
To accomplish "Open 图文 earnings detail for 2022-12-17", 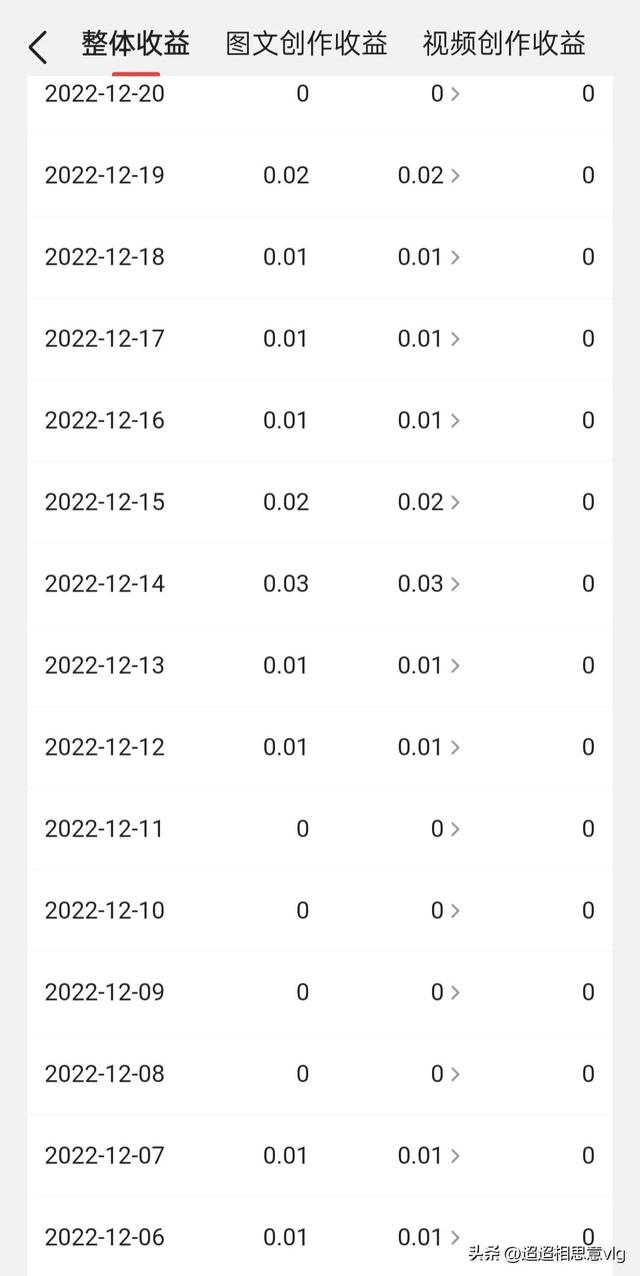I will (429, 339).
